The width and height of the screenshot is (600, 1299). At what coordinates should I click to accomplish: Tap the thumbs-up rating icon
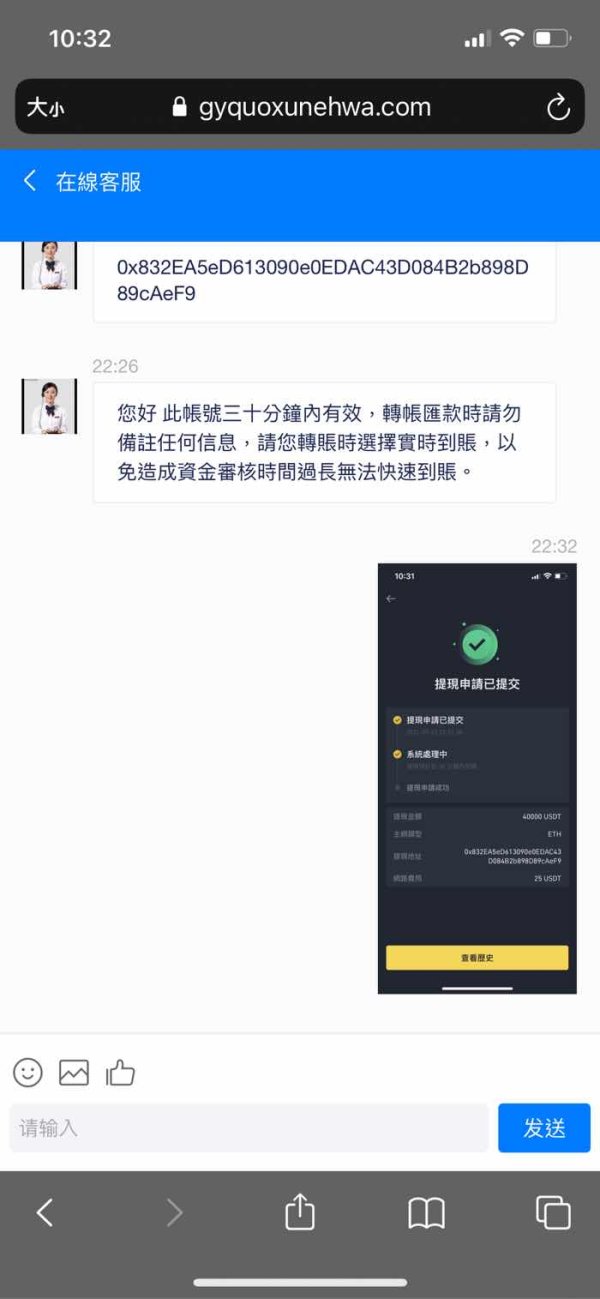point(120,1073)
